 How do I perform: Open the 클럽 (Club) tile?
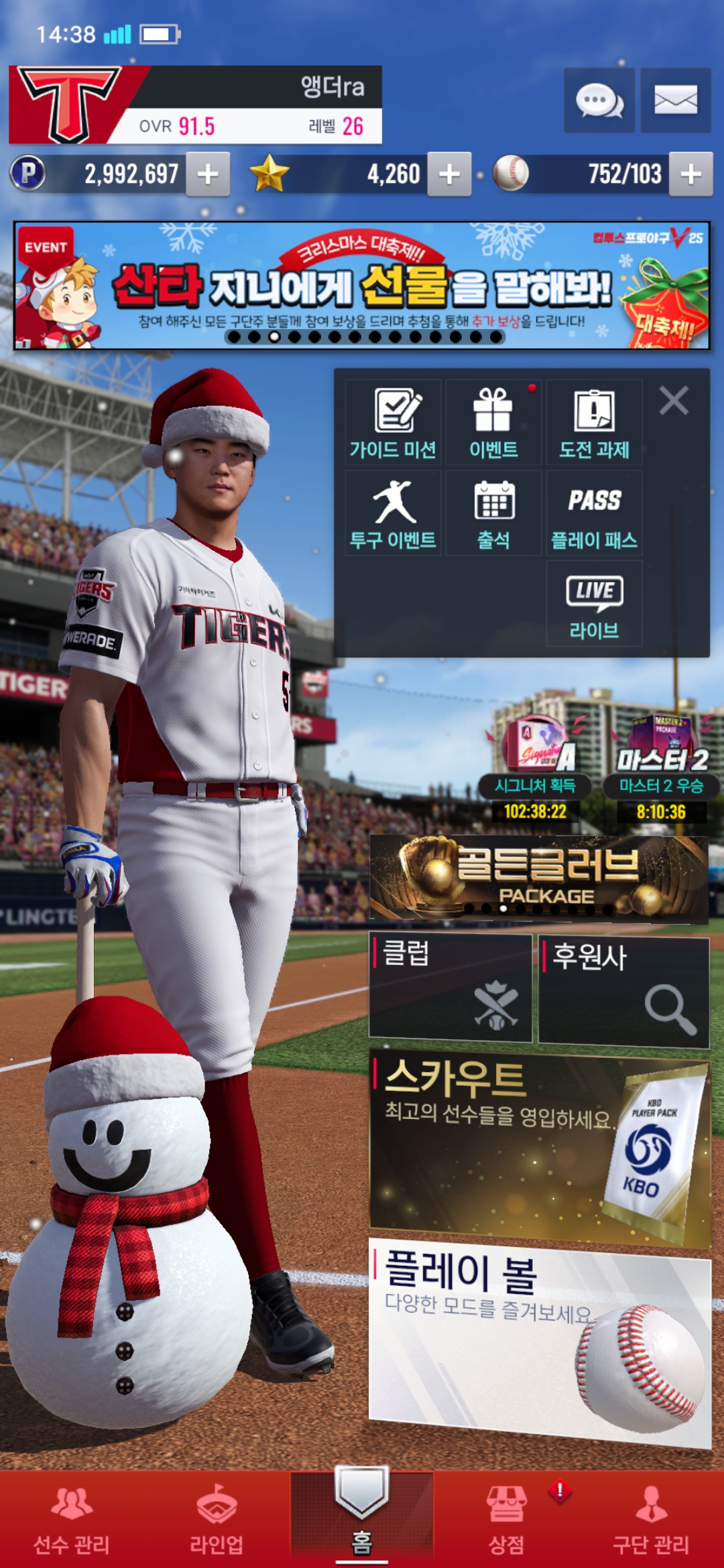click(x=450, y=988)
